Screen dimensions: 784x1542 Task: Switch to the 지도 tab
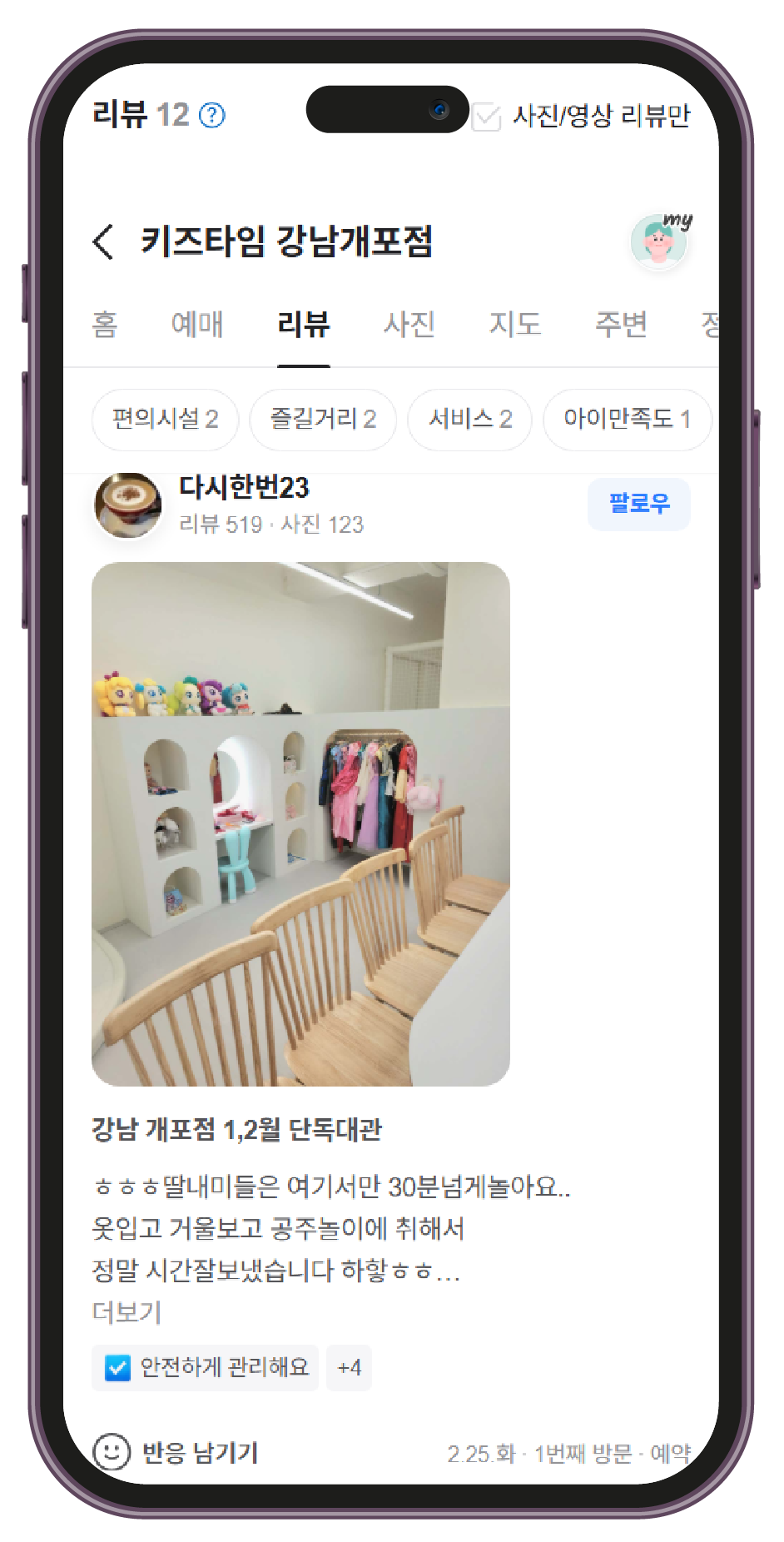[x=514, y=324]
